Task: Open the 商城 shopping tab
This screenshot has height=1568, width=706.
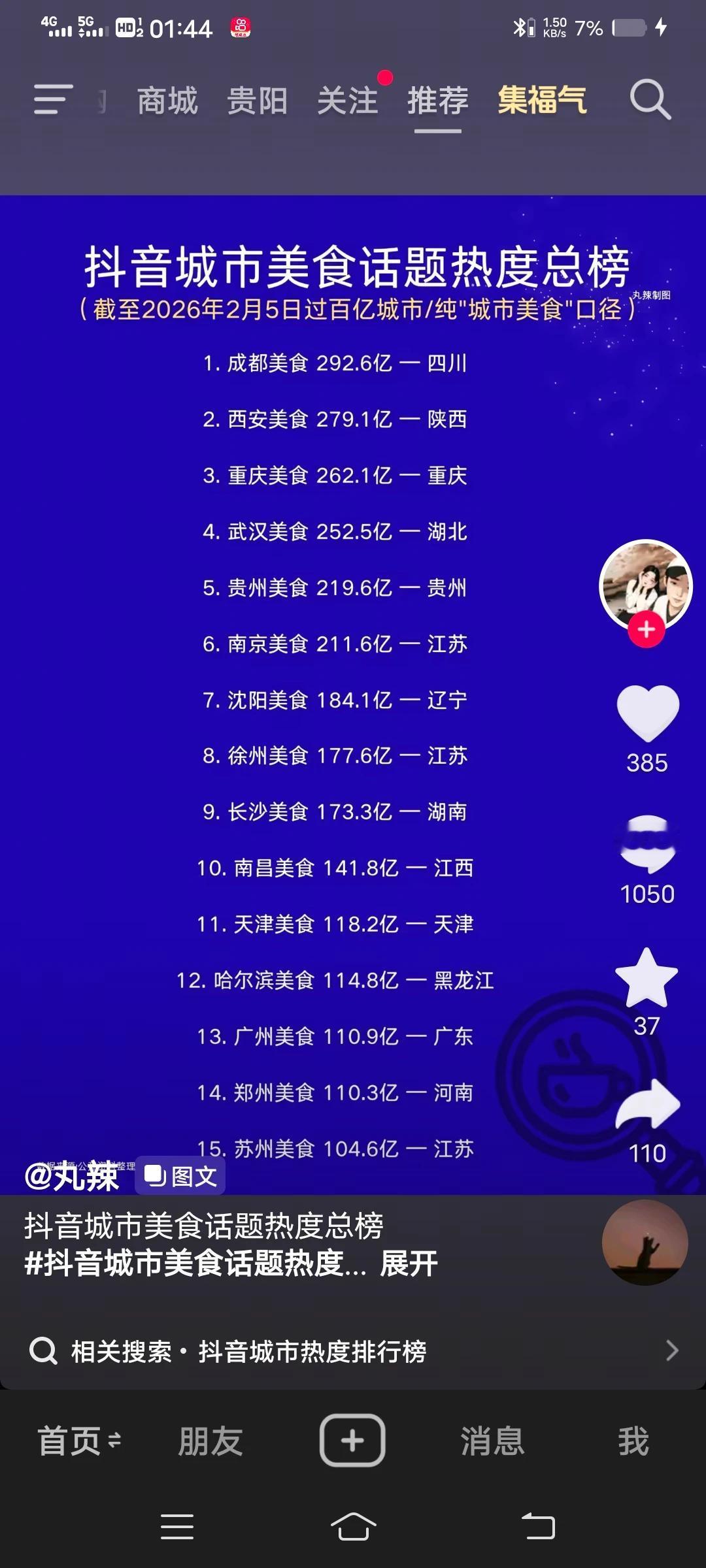Action: [x=167, y=99]
